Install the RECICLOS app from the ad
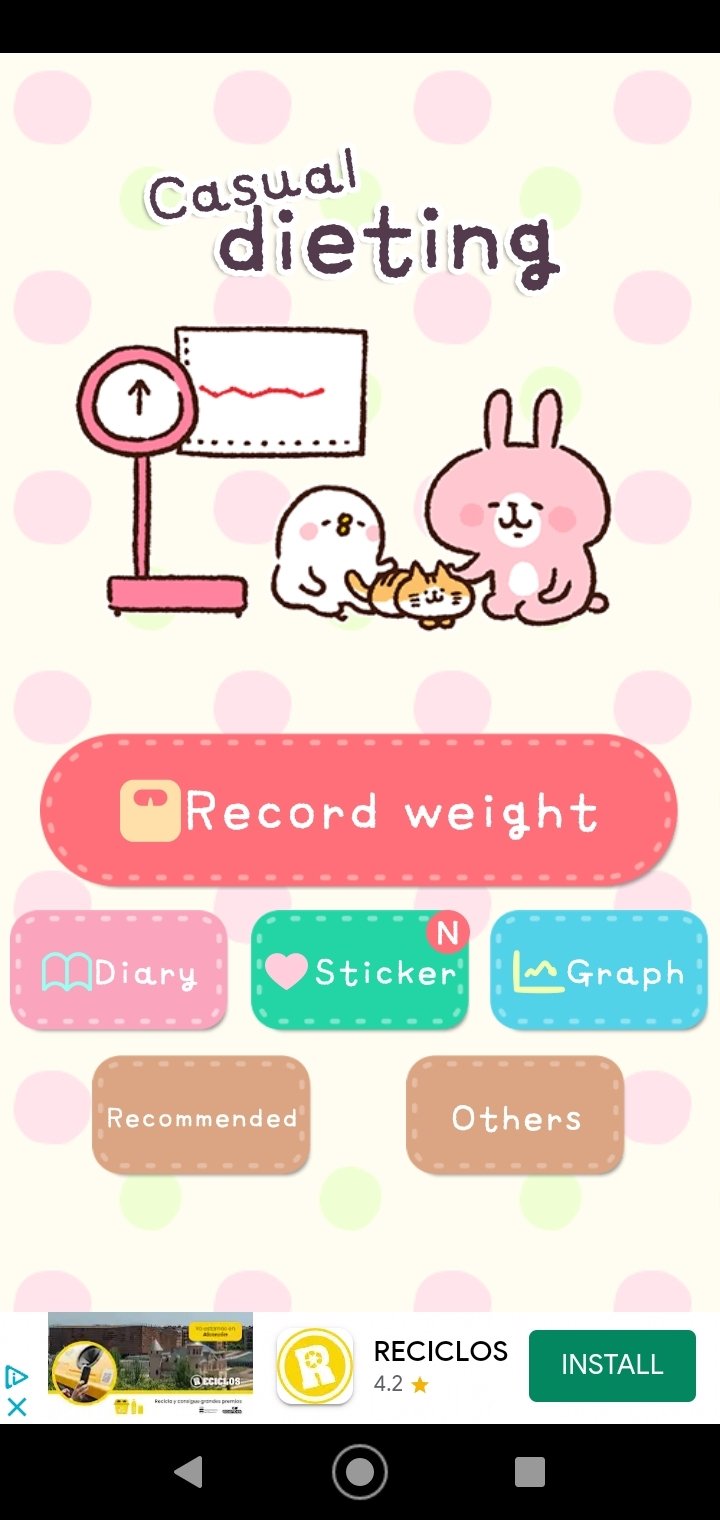The height and width of the screenshot is (1520, 720). pyautogui.click(x=612, y=1365)
